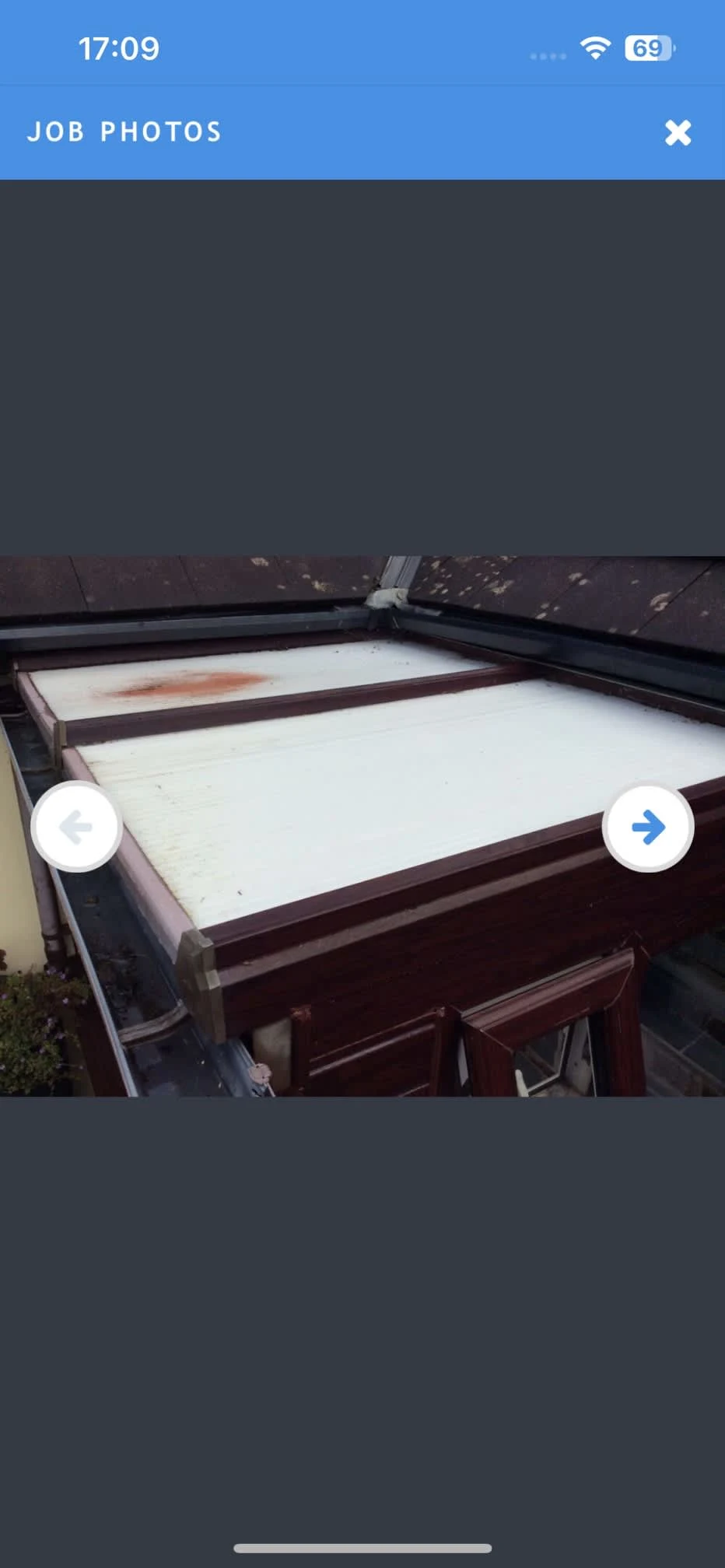Image resolution: width=725 pixels, height=1568 pixels.
Task: Go to the next job photo
Action: [648, 827]
